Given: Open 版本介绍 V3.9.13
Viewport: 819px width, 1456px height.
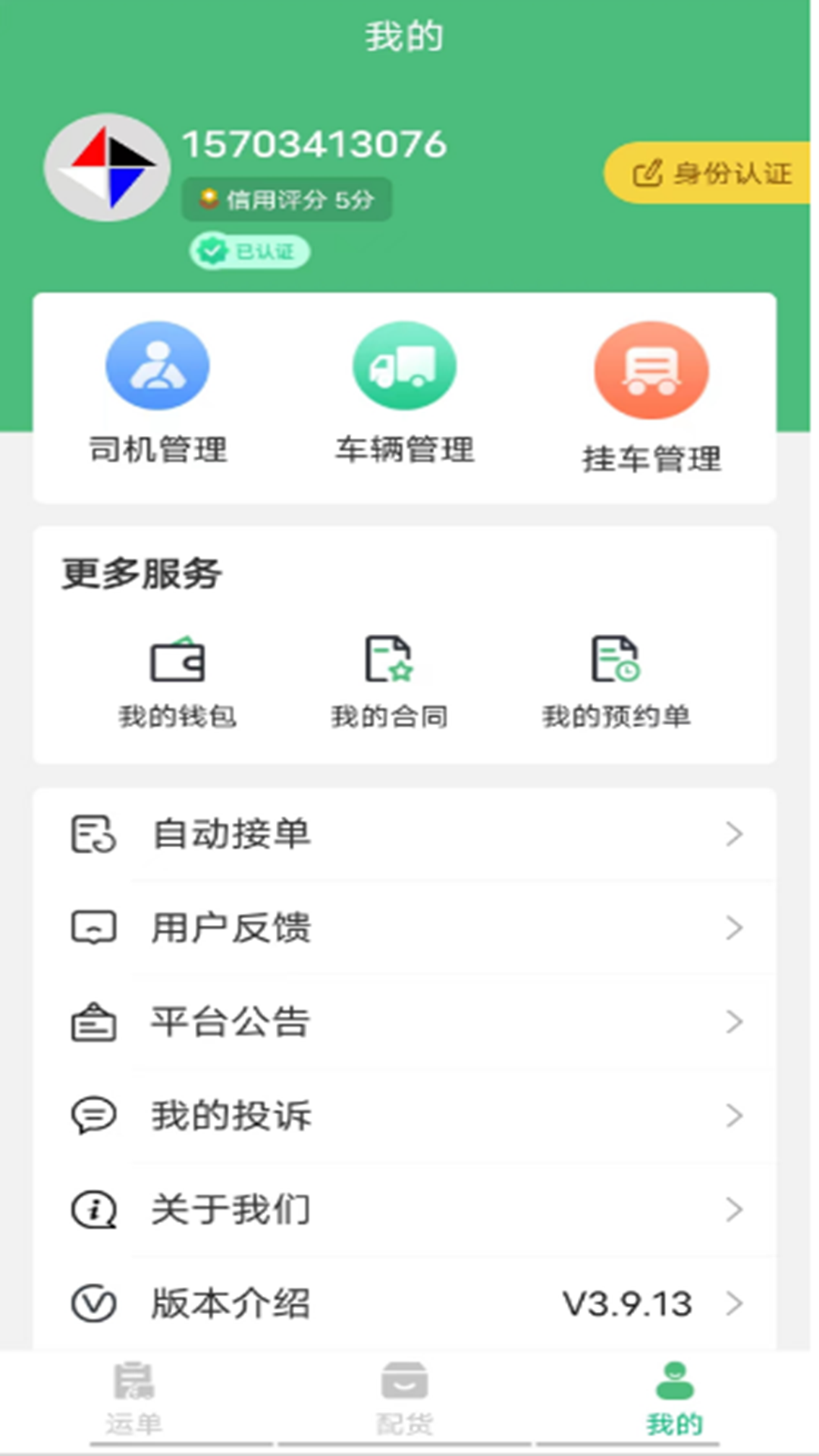Looking at the screenshot, I should (x=405, y=1304).
